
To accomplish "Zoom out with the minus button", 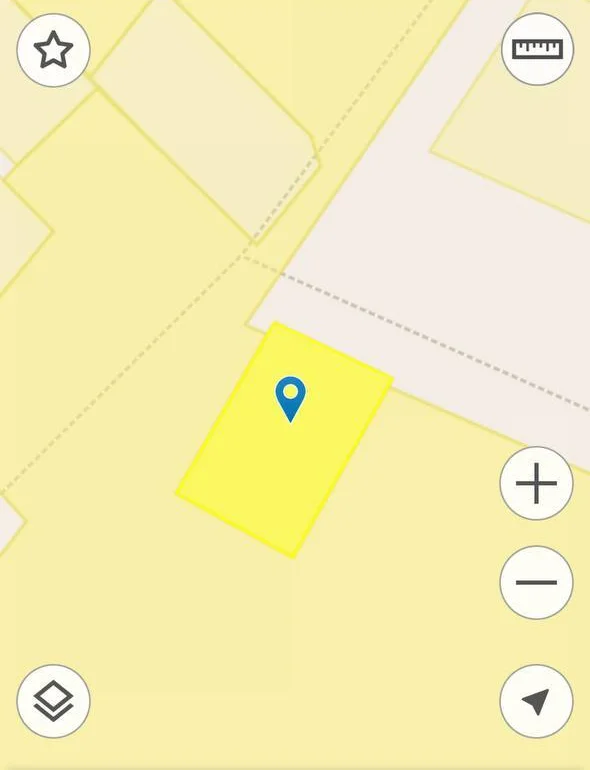I will point(536,582).
